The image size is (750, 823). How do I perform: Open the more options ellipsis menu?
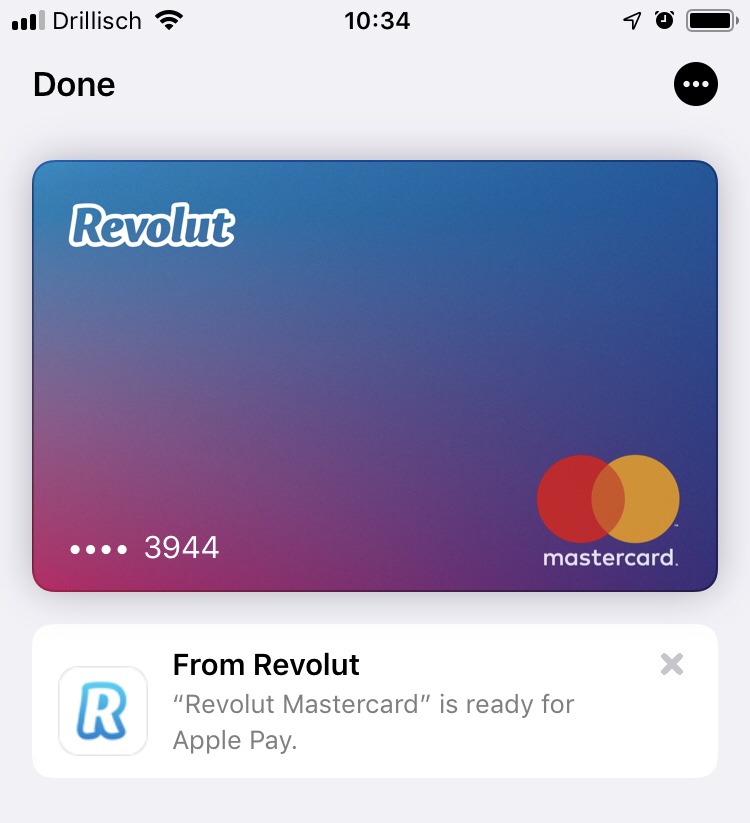[696, 84]
